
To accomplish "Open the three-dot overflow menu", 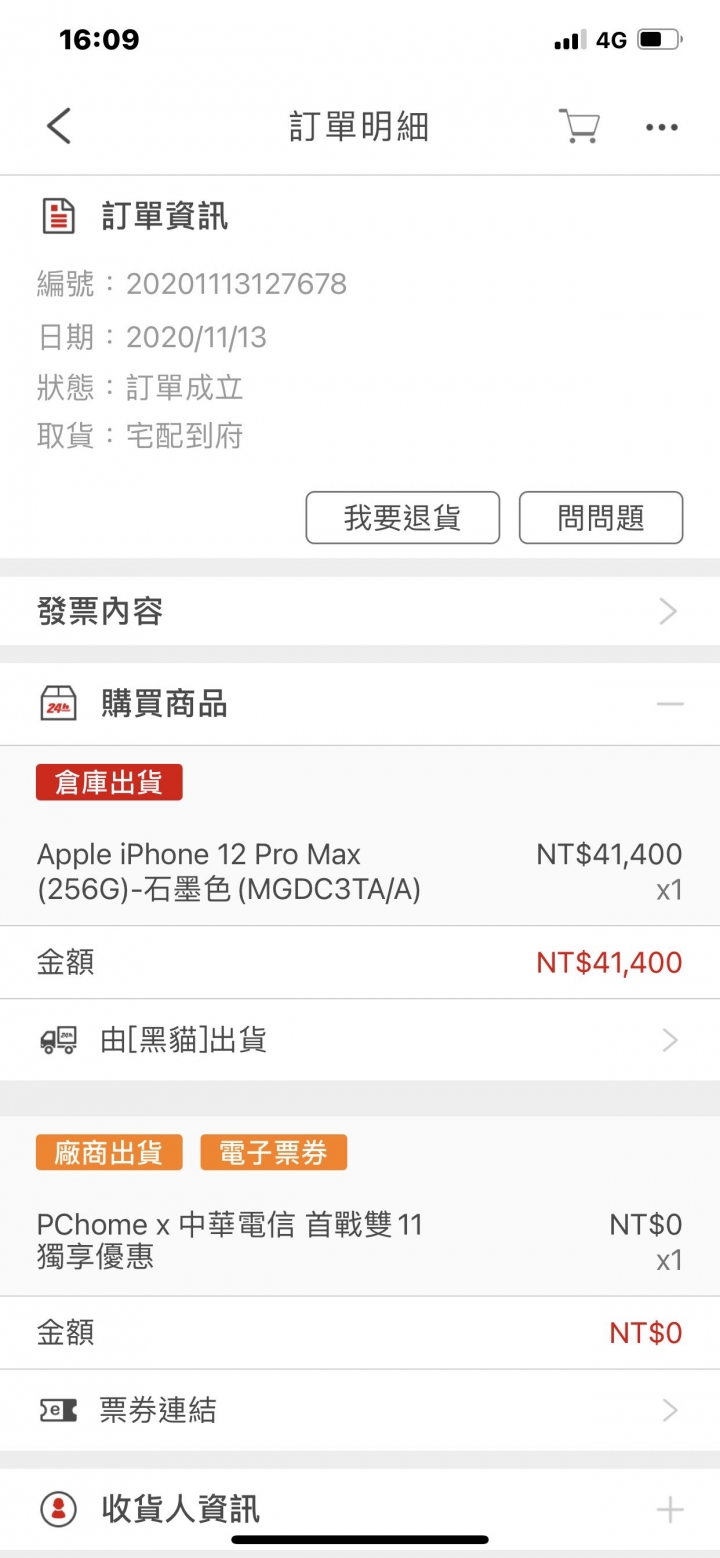I will pyautogui.click(x=662, y=127).
